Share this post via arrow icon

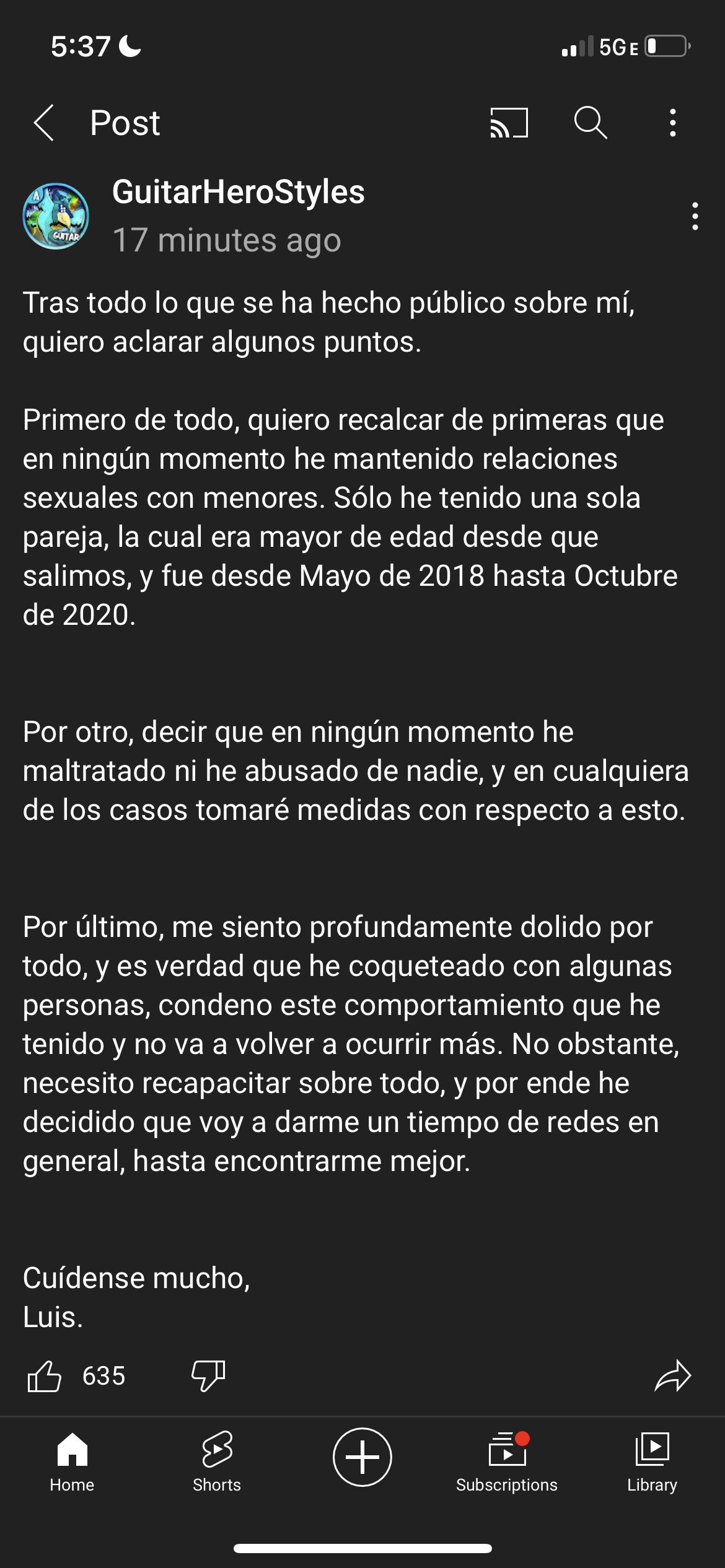click(x=672, y=1377)
